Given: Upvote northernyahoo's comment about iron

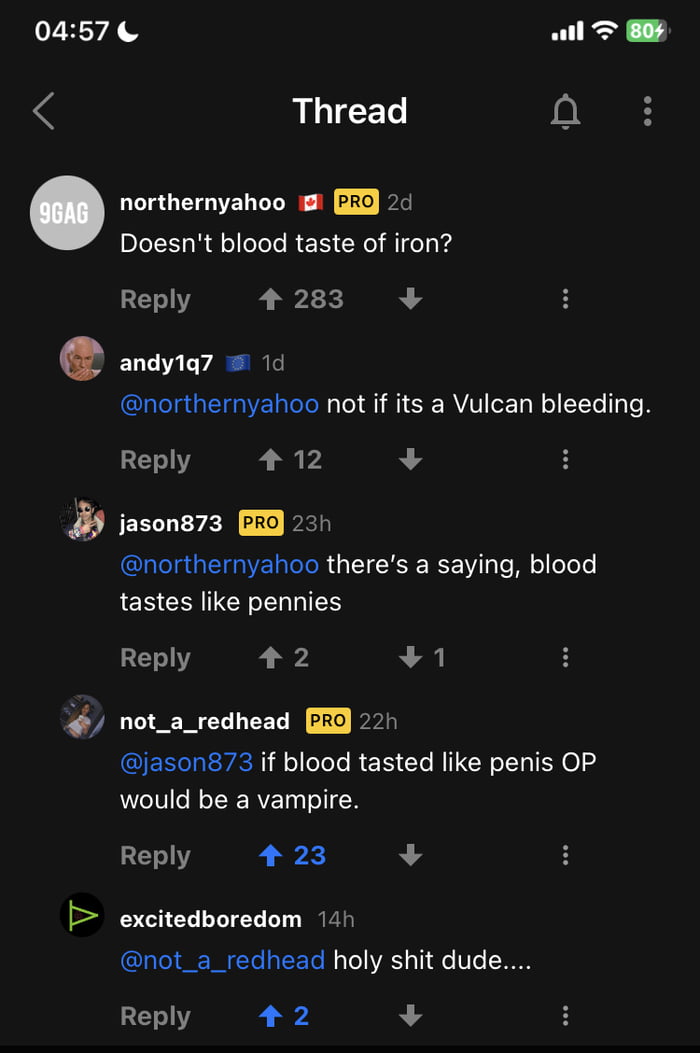Looking at the screenshot, I should click(271, 299).
